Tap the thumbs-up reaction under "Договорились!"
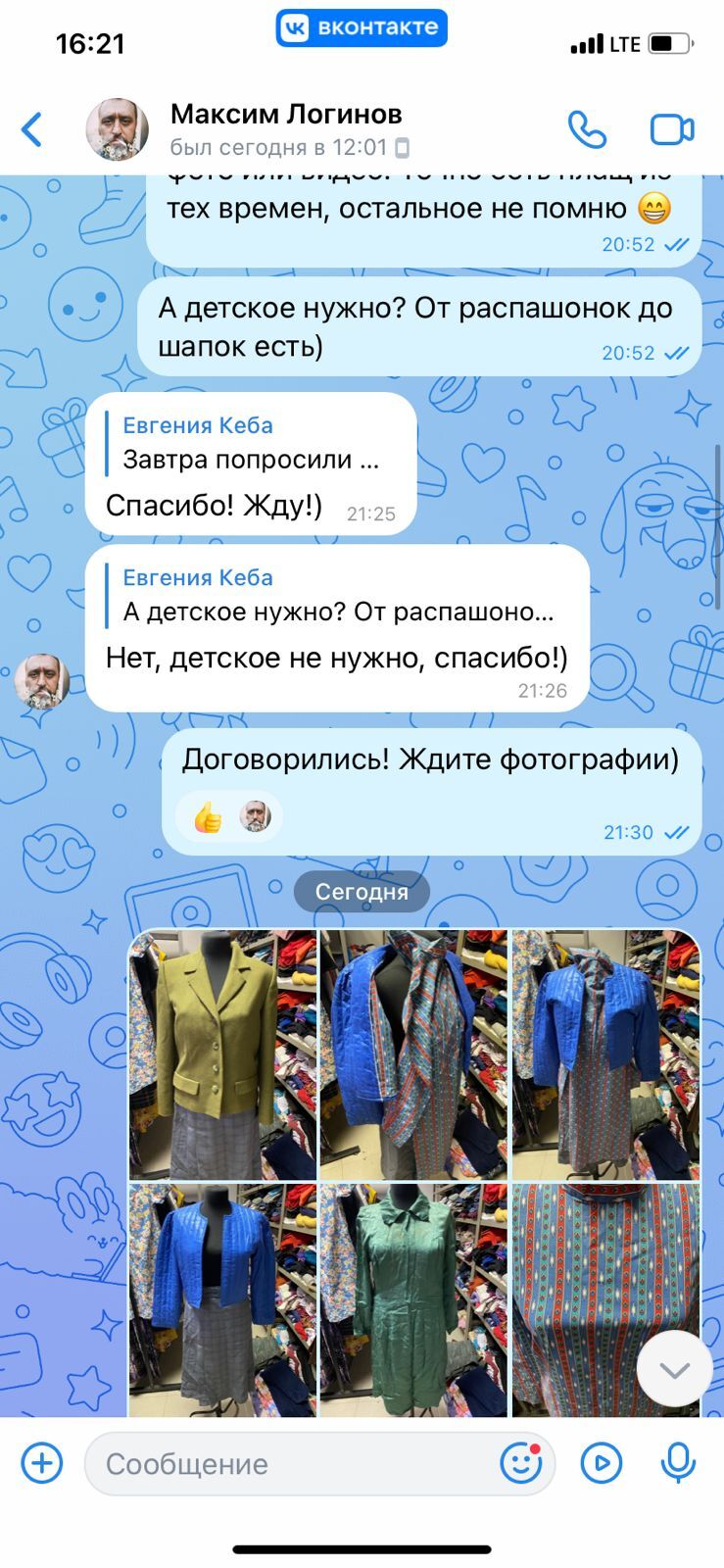The width and height of the screenshot is (724, 1568). pos(208,816)
